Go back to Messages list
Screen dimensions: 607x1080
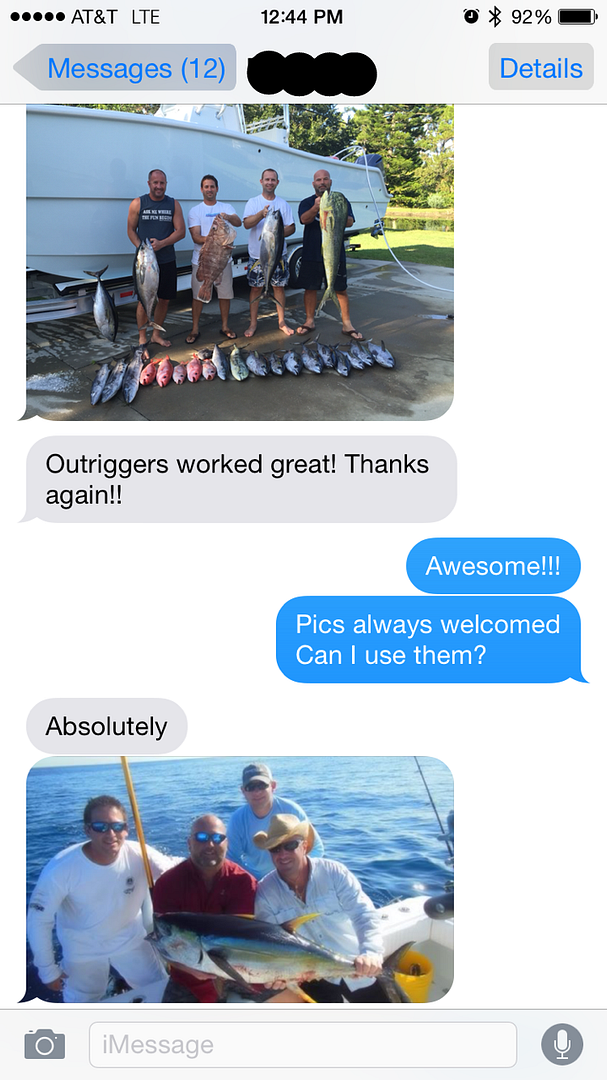click(125, 68)
